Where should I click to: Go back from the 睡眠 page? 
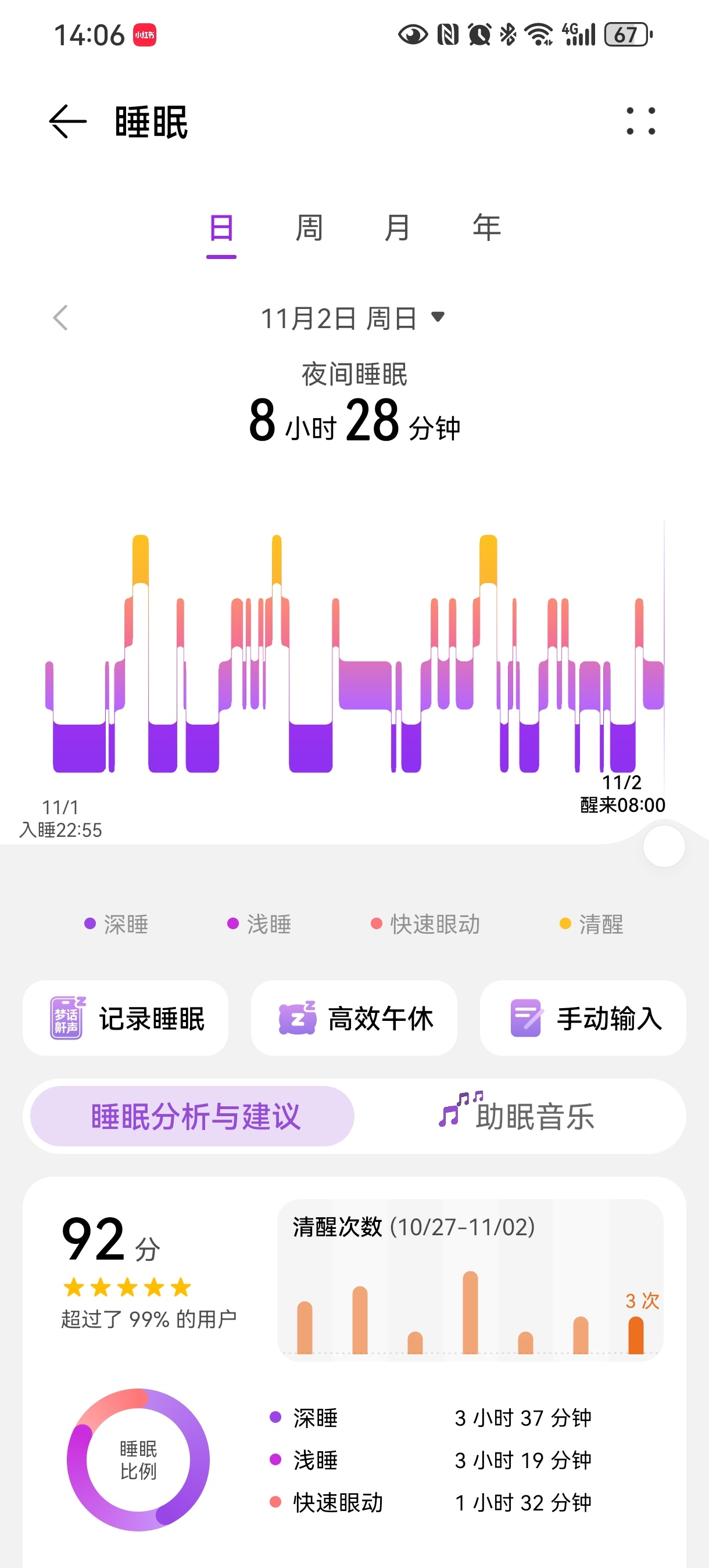[67, 122]
